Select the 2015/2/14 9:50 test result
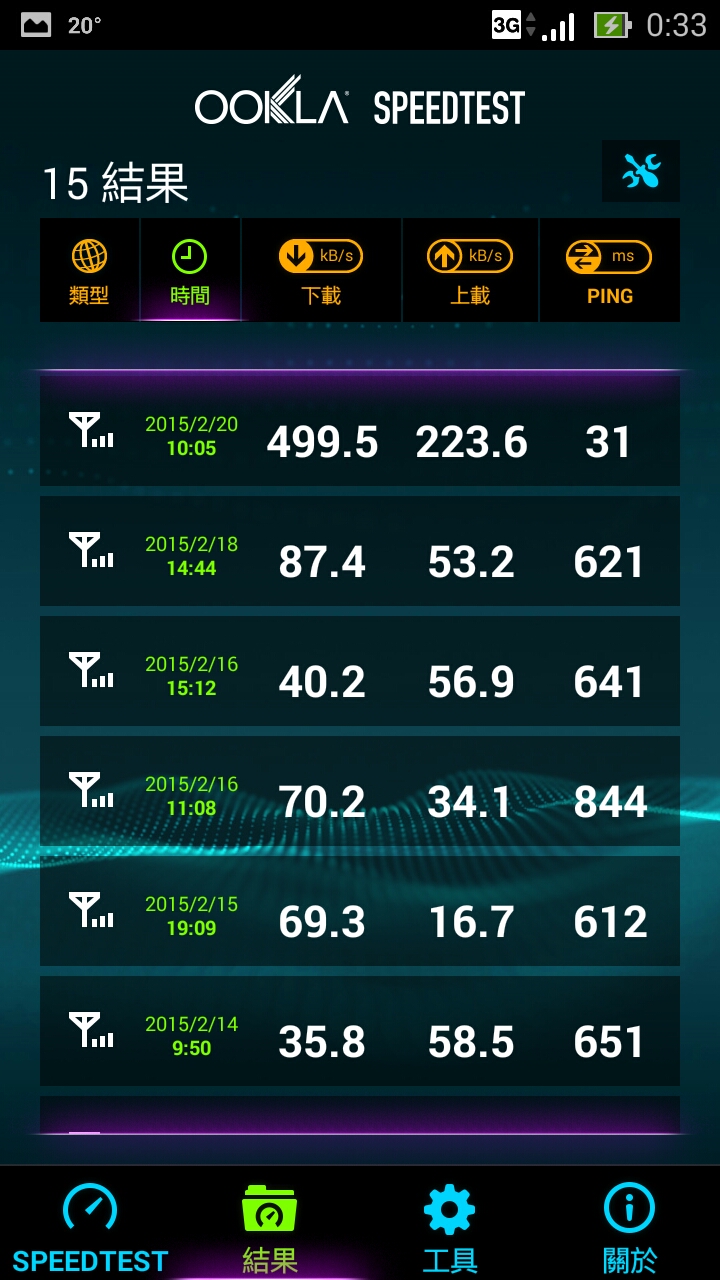 (x=360, y=1031)
